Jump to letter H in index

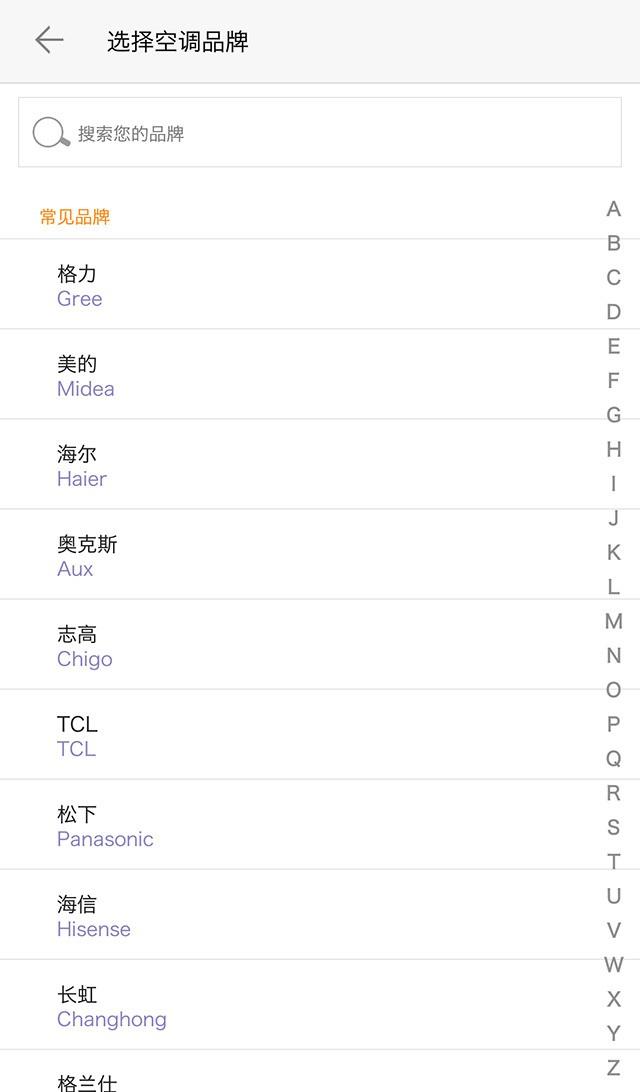point(614,449)
